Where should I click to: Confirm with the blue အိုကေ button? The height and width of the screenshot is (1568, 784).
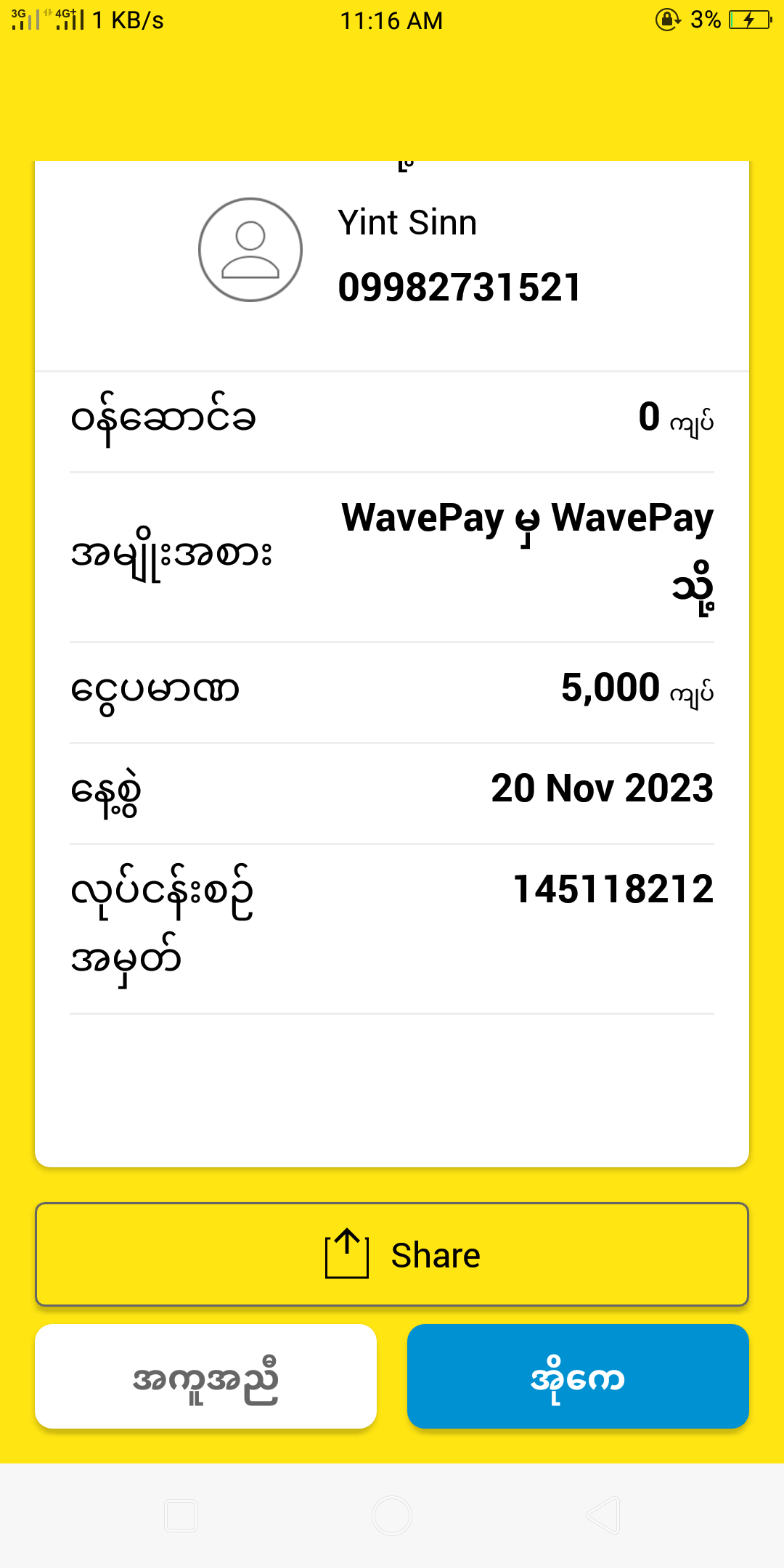(x=577, y=1376)
